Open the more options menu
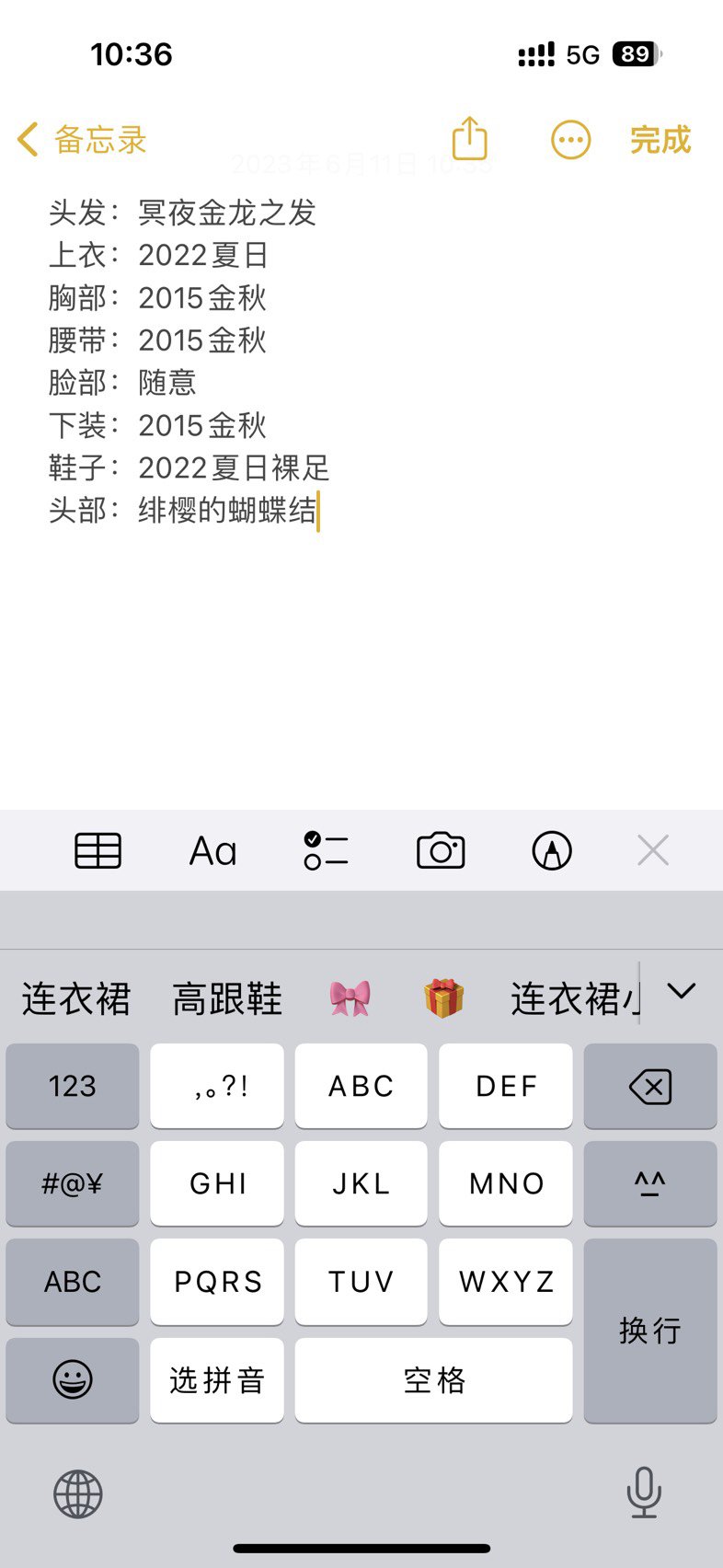Screen dimensions: 723x1568 click(570, 140)
